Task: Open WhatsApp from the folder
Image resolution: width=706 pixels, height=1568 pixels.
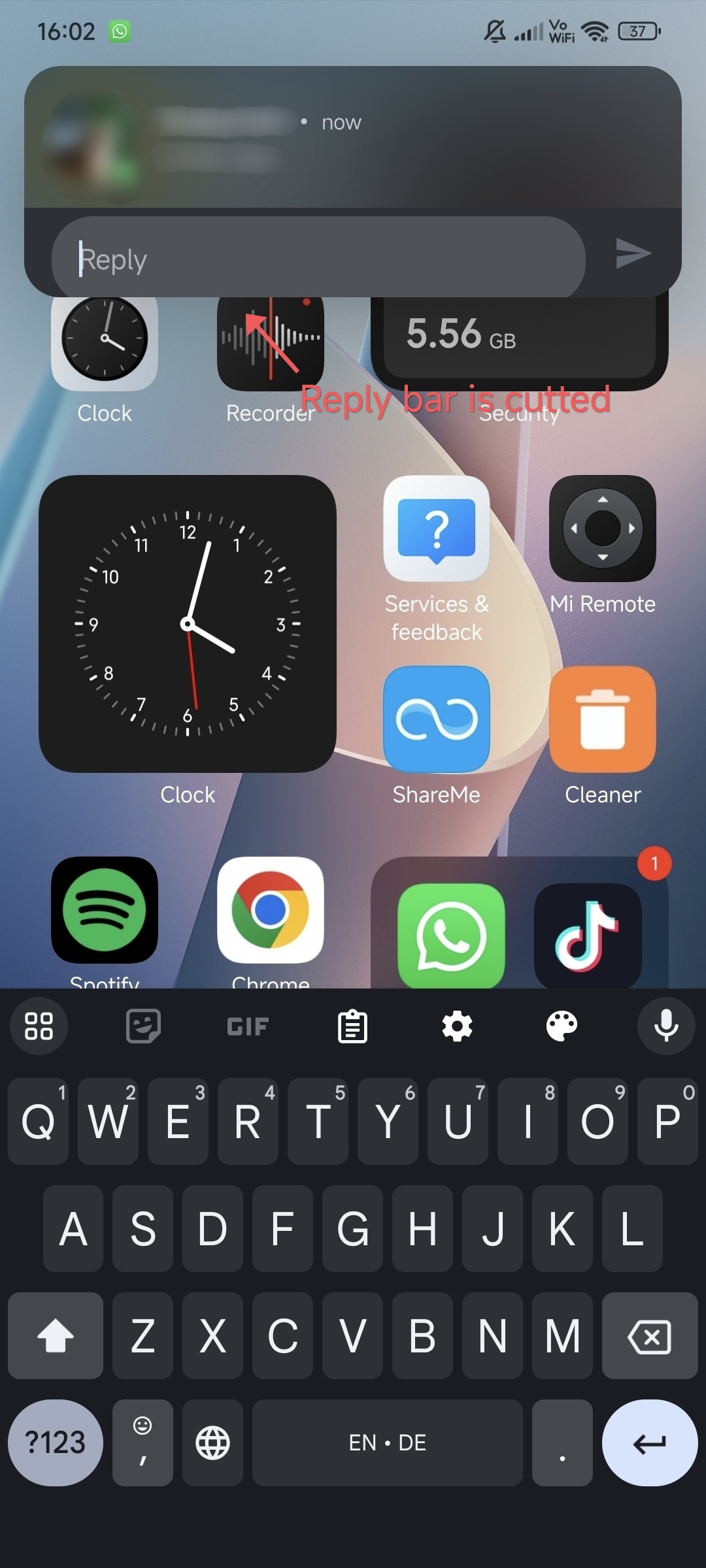Action: point(451,936)
